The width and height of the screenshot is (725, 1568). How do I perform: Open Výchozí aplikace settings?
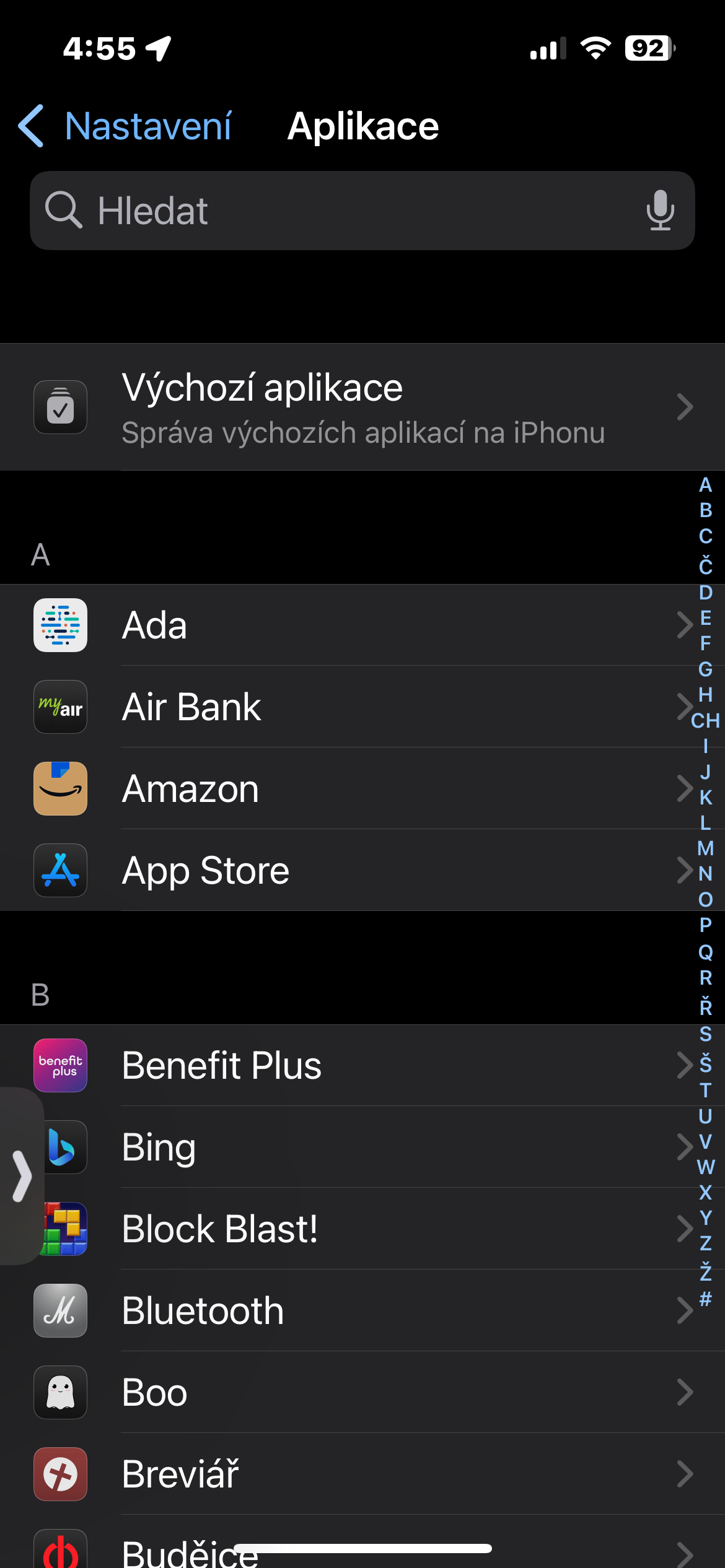362,407
